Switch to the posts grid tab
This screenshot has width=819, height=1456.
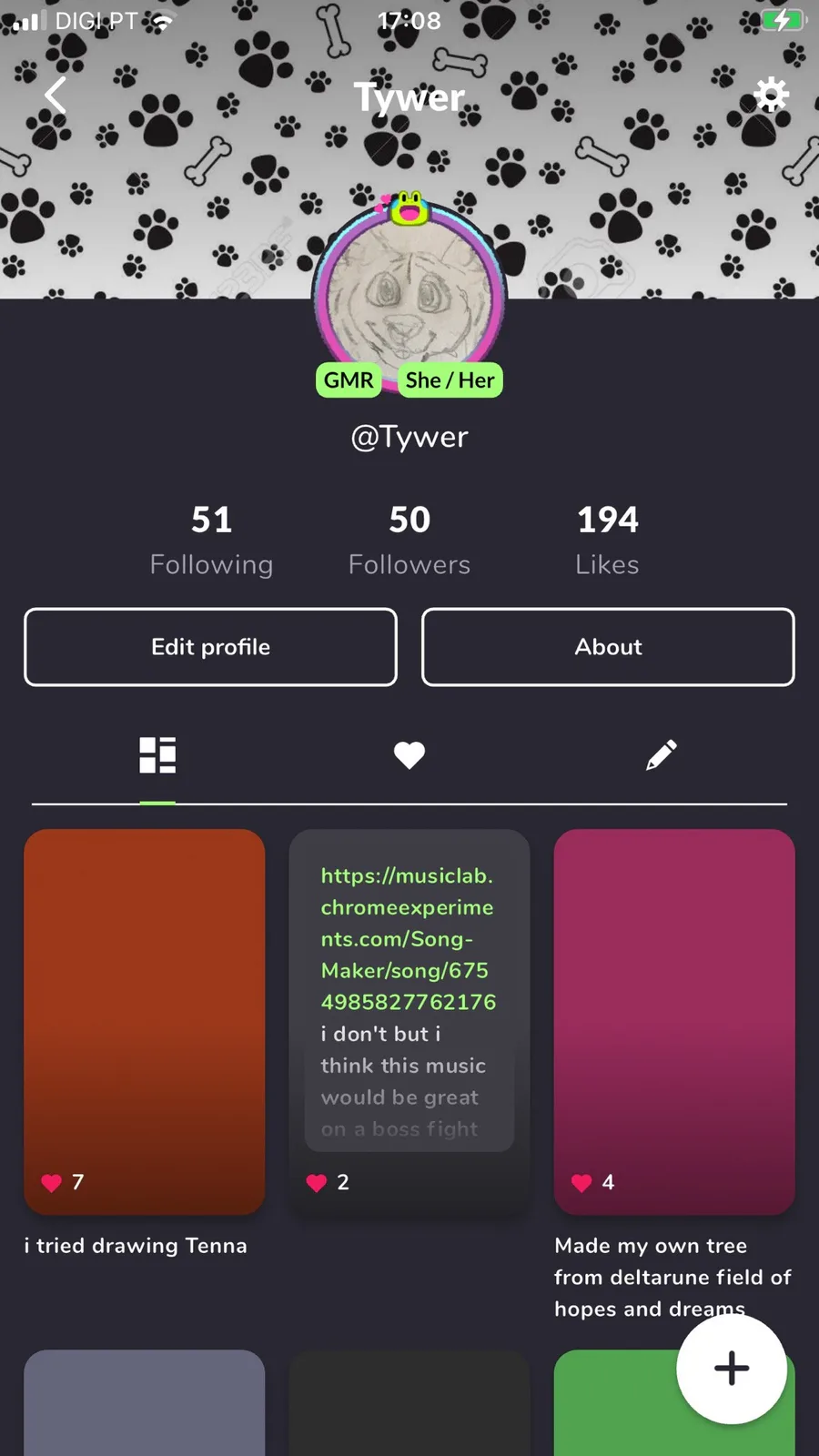157,755
